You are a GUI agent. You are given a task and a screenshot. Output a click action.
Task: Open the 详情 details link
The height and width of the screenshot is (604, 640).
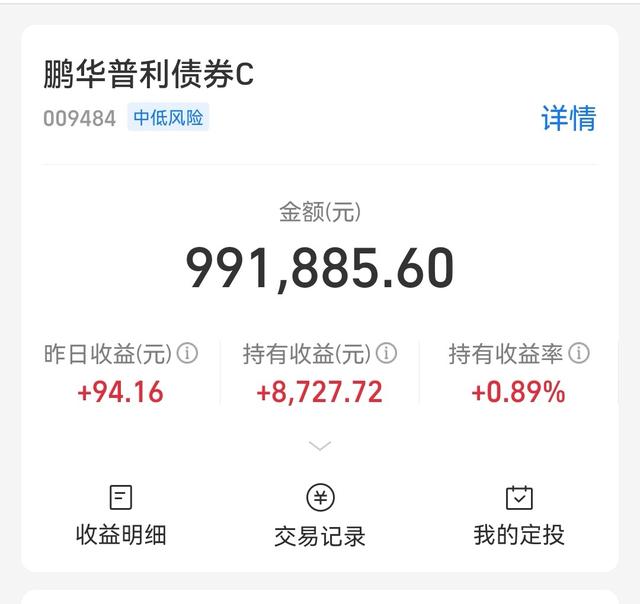point(568,118)
